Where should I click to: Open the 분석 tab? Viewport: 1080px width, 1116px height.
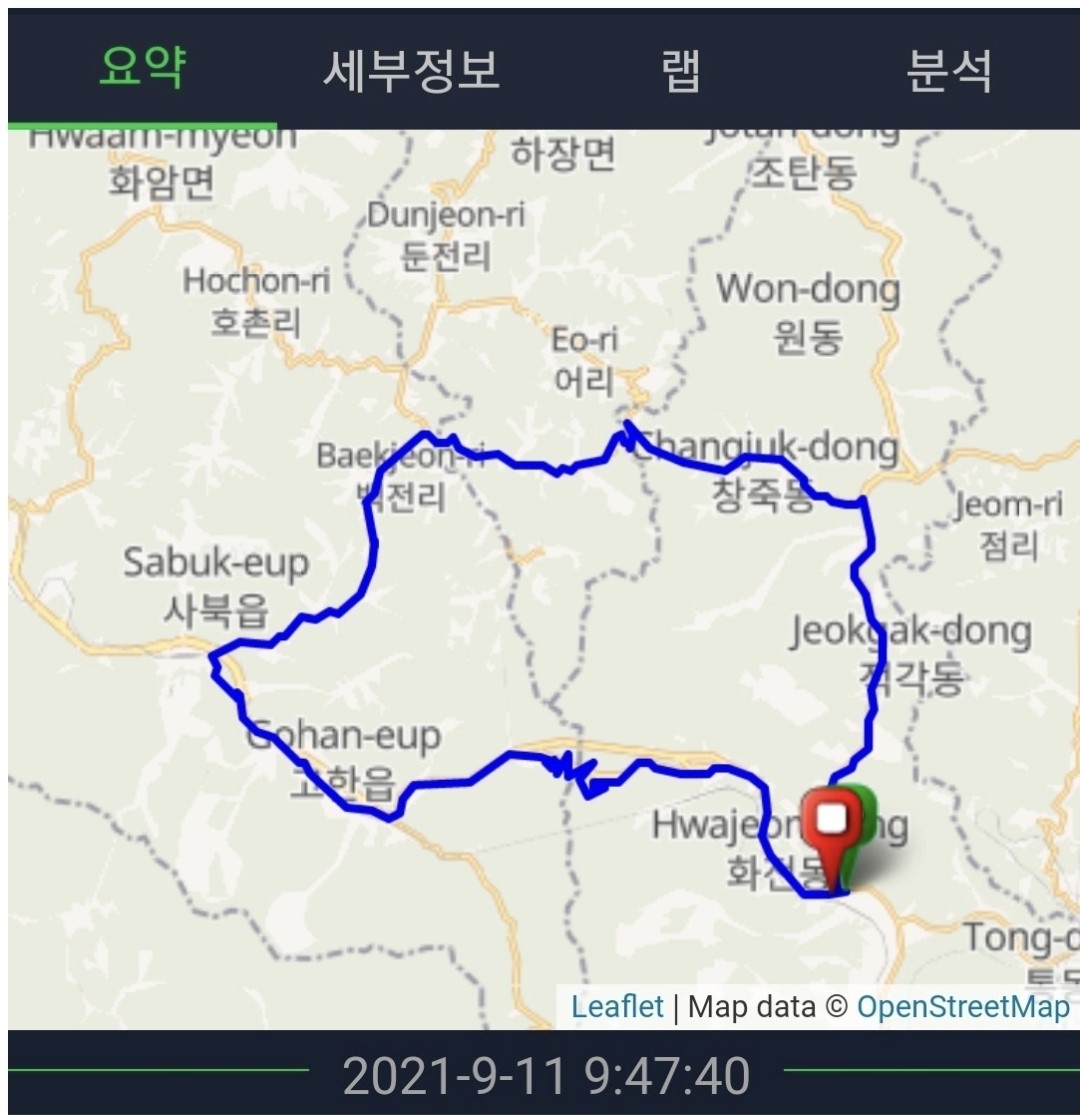[949, 70]
